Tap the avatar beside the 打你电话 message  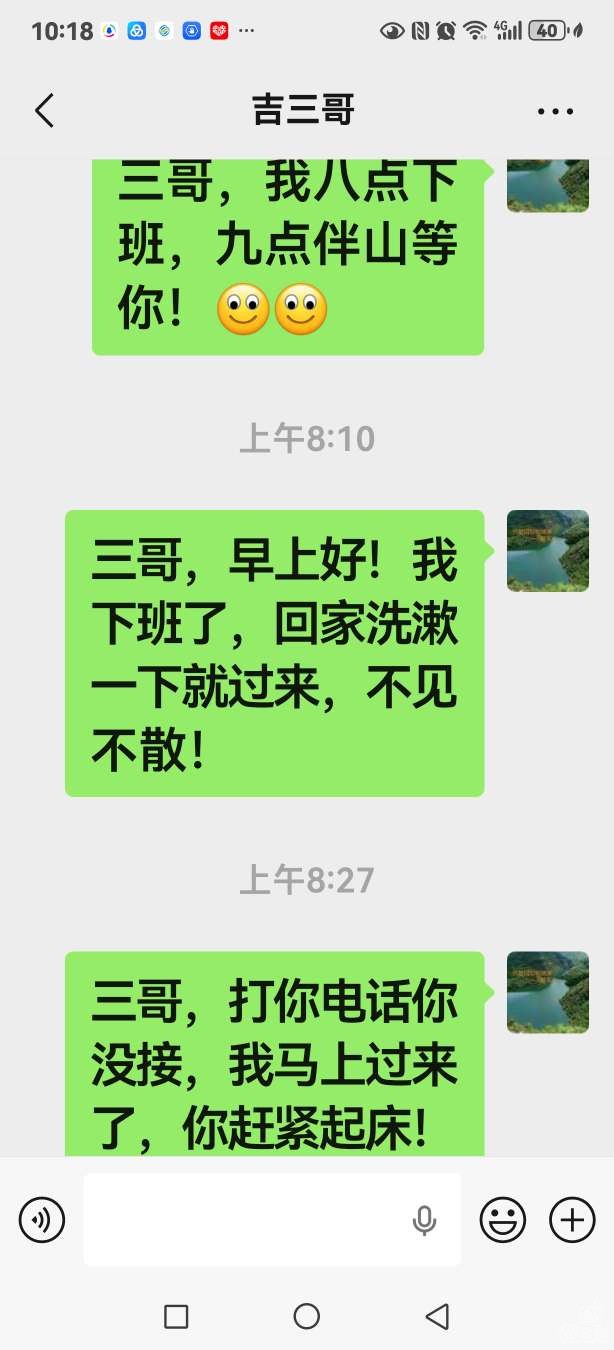click(x=547, y=992)
